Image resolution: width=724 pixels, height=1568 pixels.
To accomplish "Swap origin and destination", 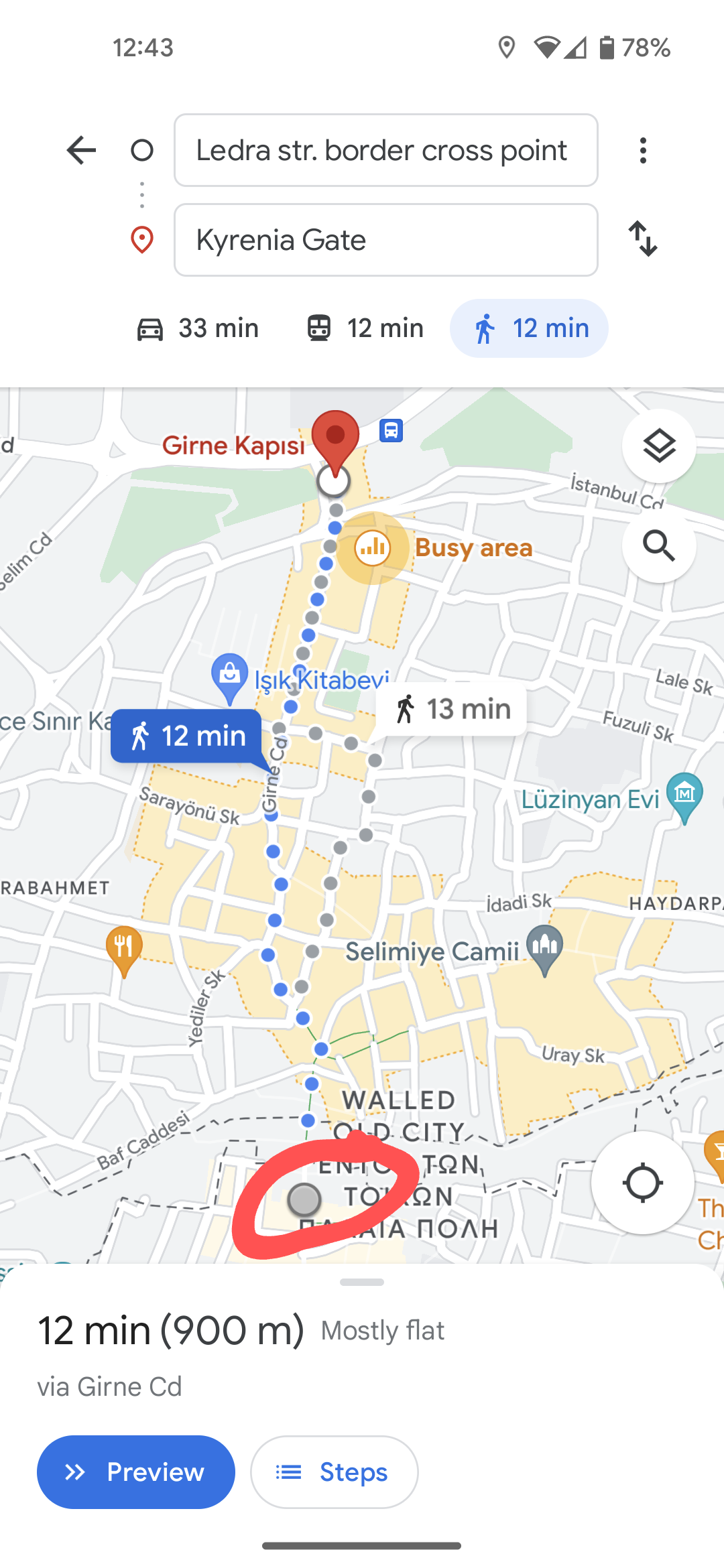I will [x=643, y=239].
